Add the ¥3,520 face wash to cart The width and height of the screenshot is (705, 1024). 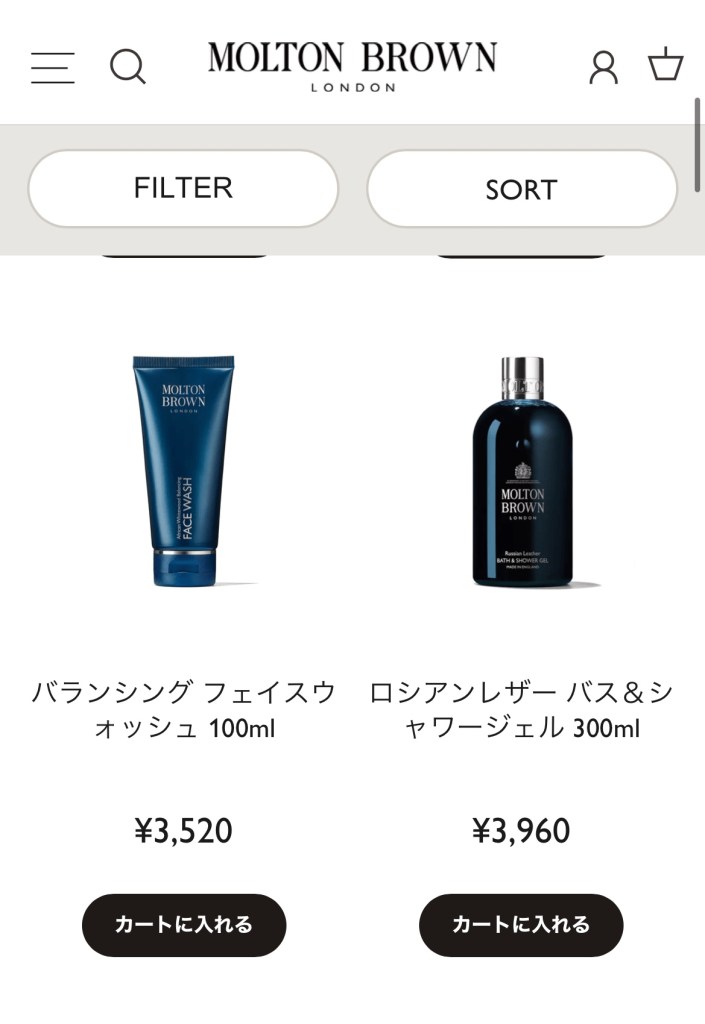click(184, 925)
